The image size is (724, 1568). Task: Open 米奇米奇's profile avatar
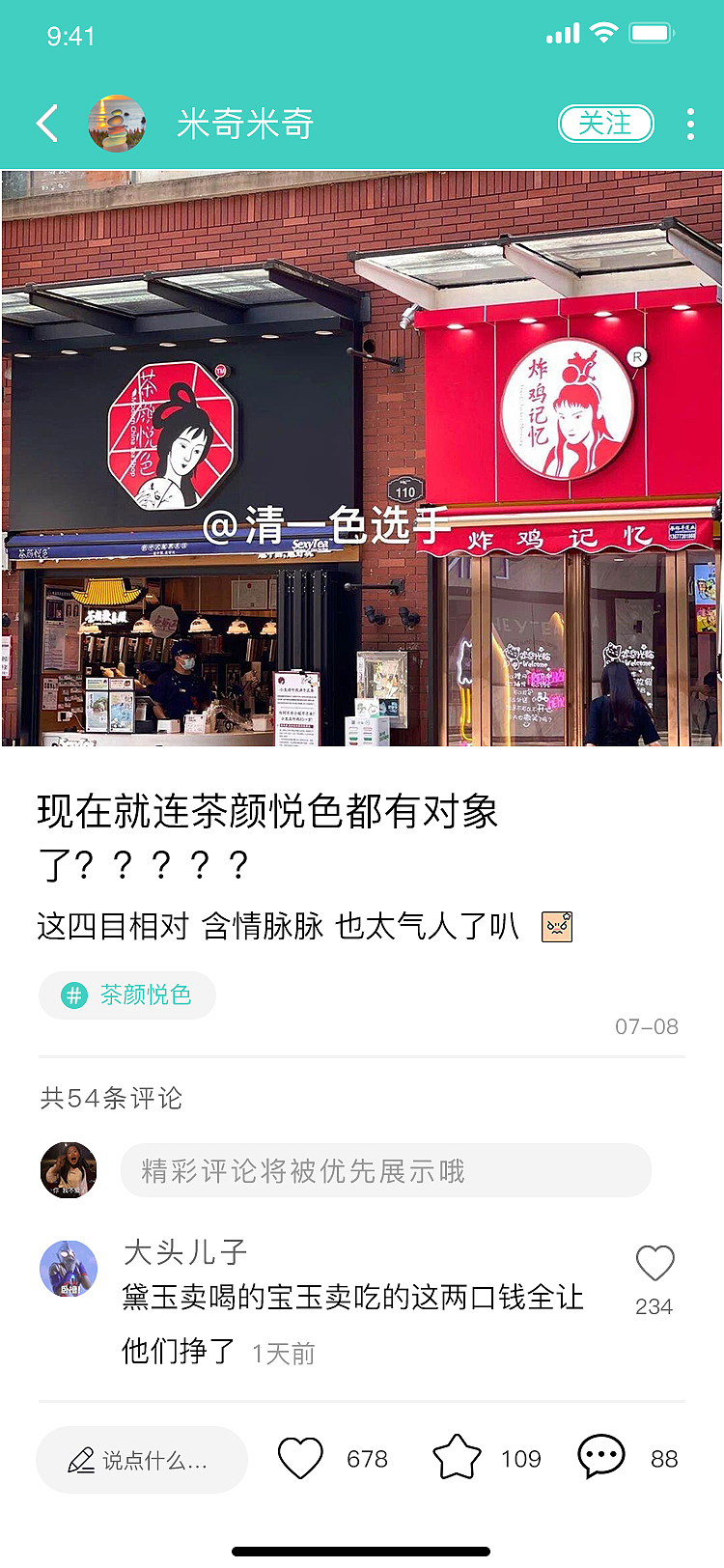point(117,124)
